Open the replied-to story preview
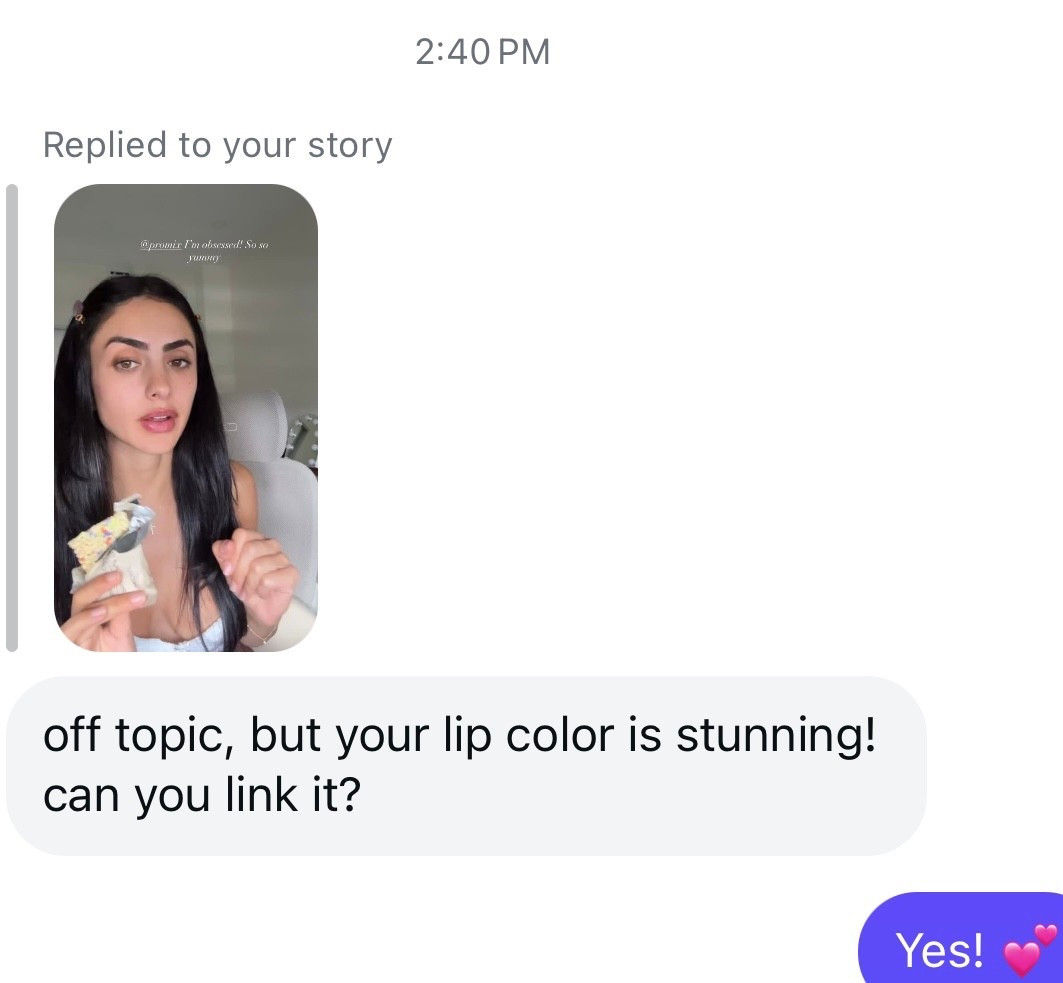This screenshot has height=983, width=1063. 185,418
